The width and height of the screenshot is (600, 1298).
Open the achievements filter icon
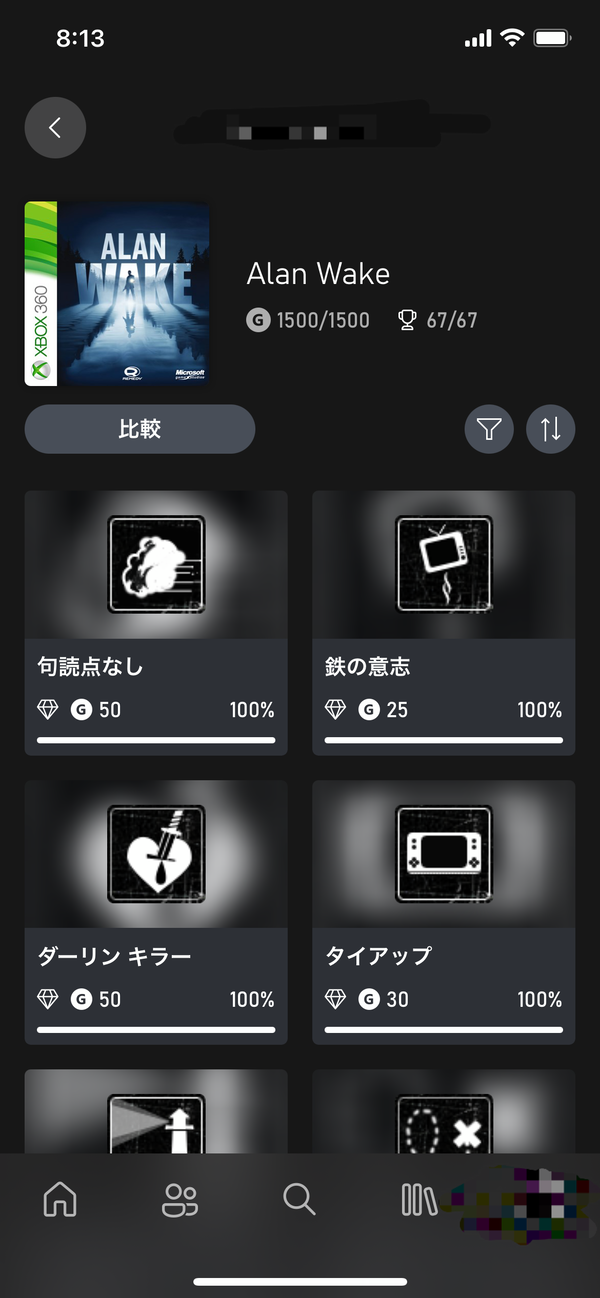click(489, 430)
